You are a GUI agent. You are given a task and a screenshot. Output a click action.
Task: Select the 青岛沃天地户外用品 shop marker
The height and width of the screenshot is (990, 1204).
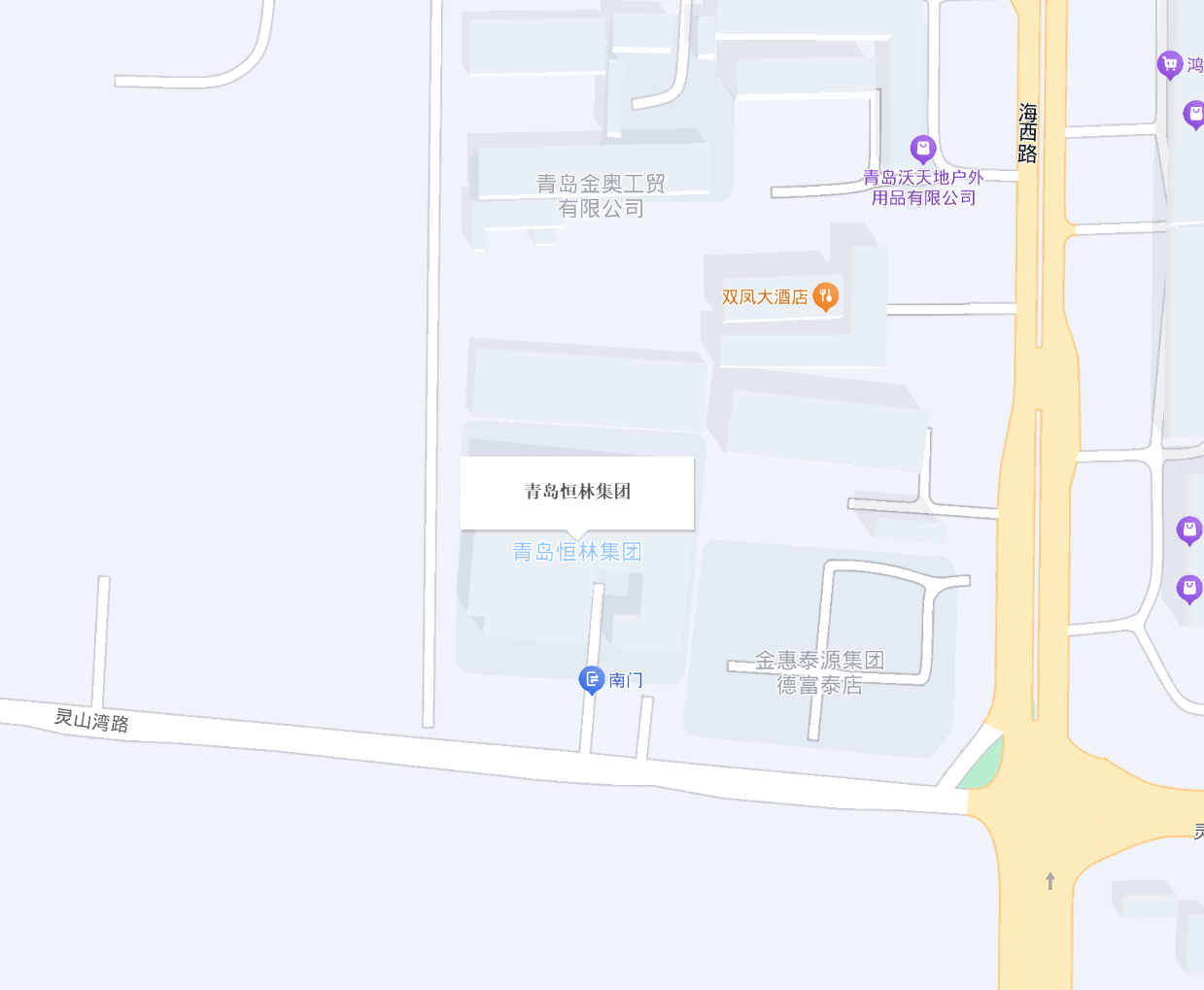tap(923, 149)
